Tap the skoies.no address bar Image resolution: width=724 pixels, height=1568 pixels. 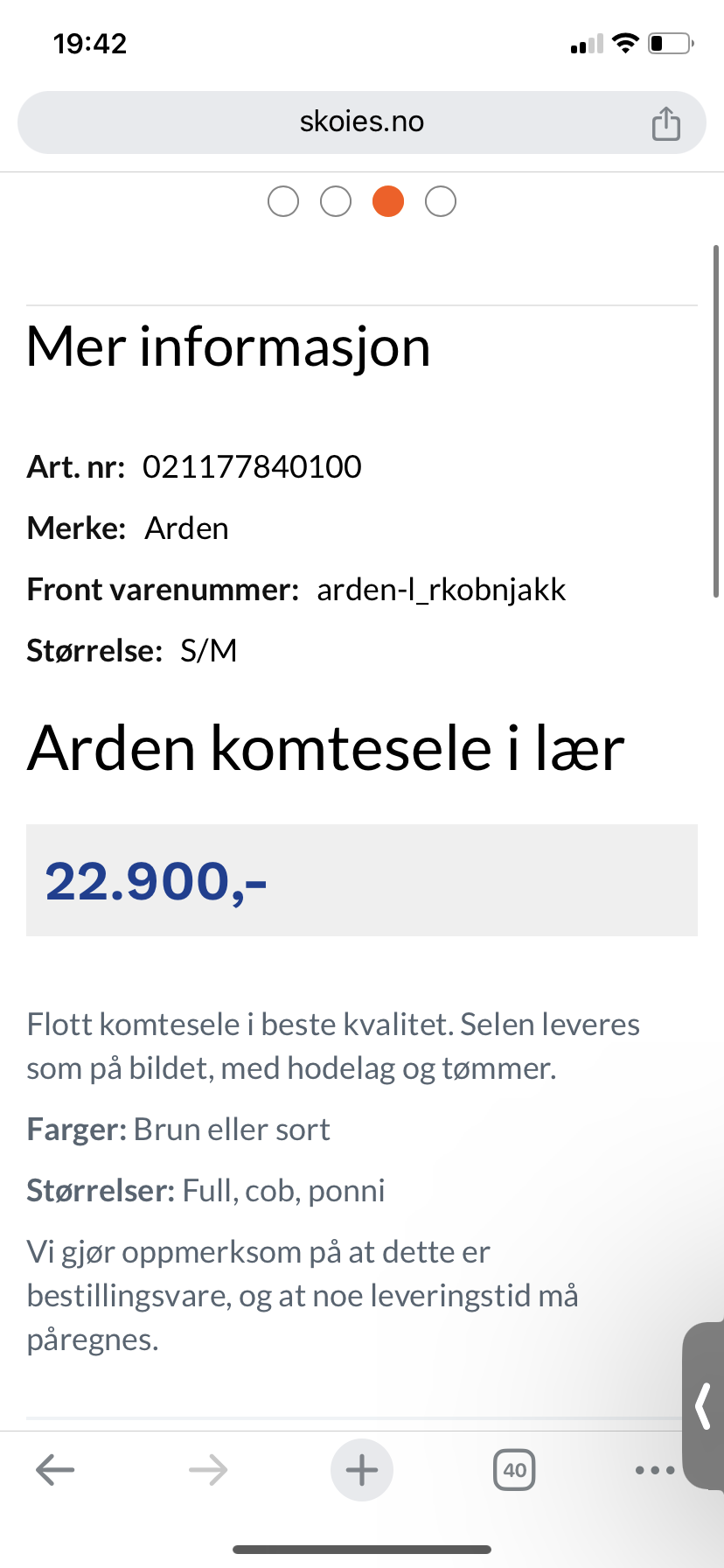(x=361, y=122)
